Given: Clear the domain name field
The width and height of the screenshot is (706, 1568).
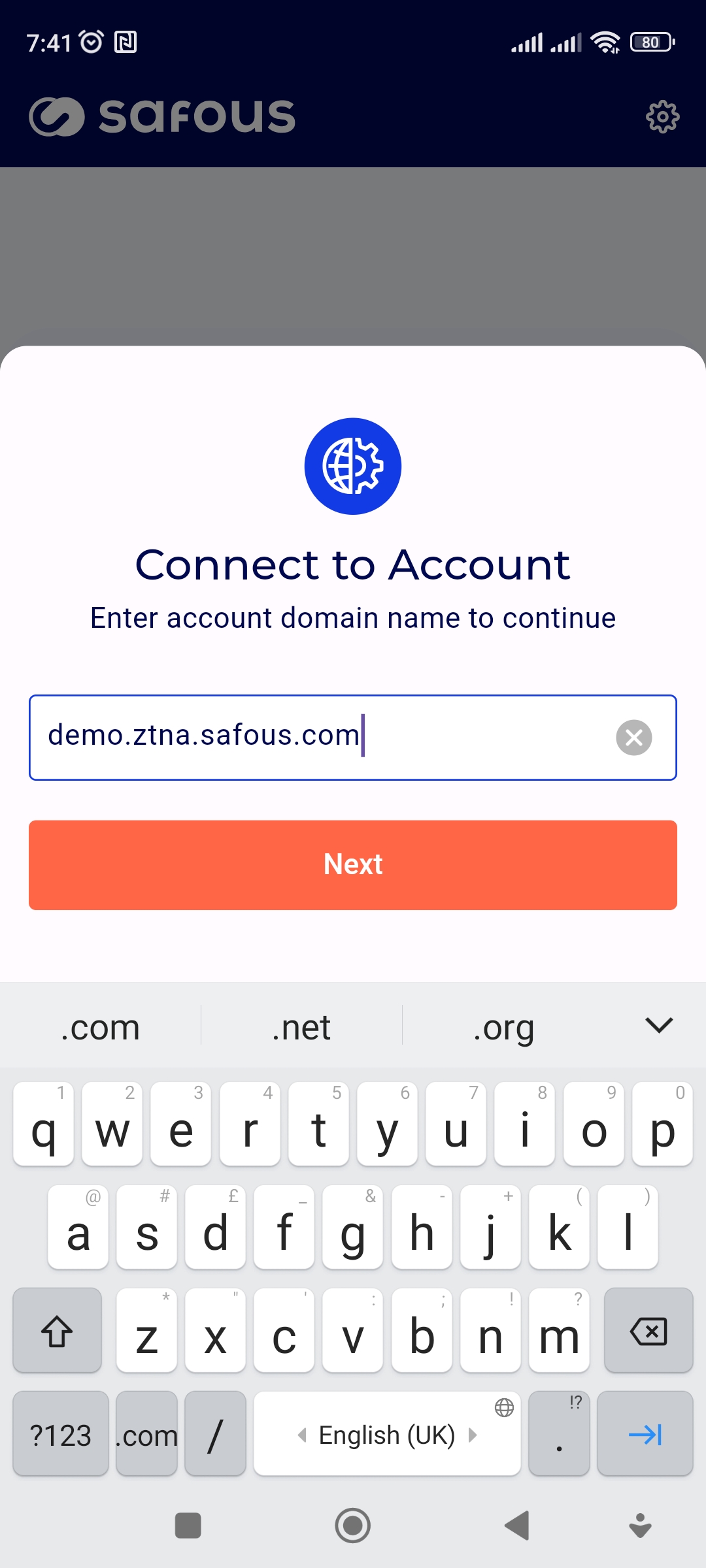Looking at the screenshot, I should 633,738.
